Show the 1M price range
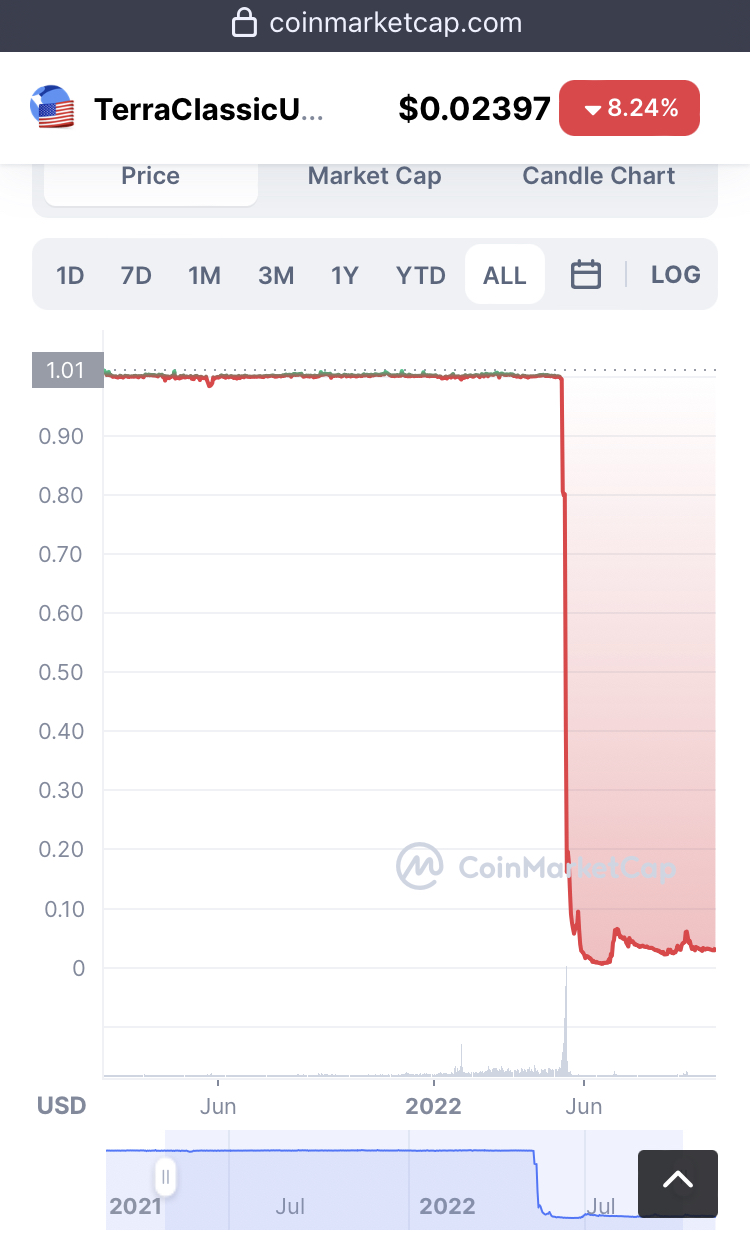 coord(204,275)
